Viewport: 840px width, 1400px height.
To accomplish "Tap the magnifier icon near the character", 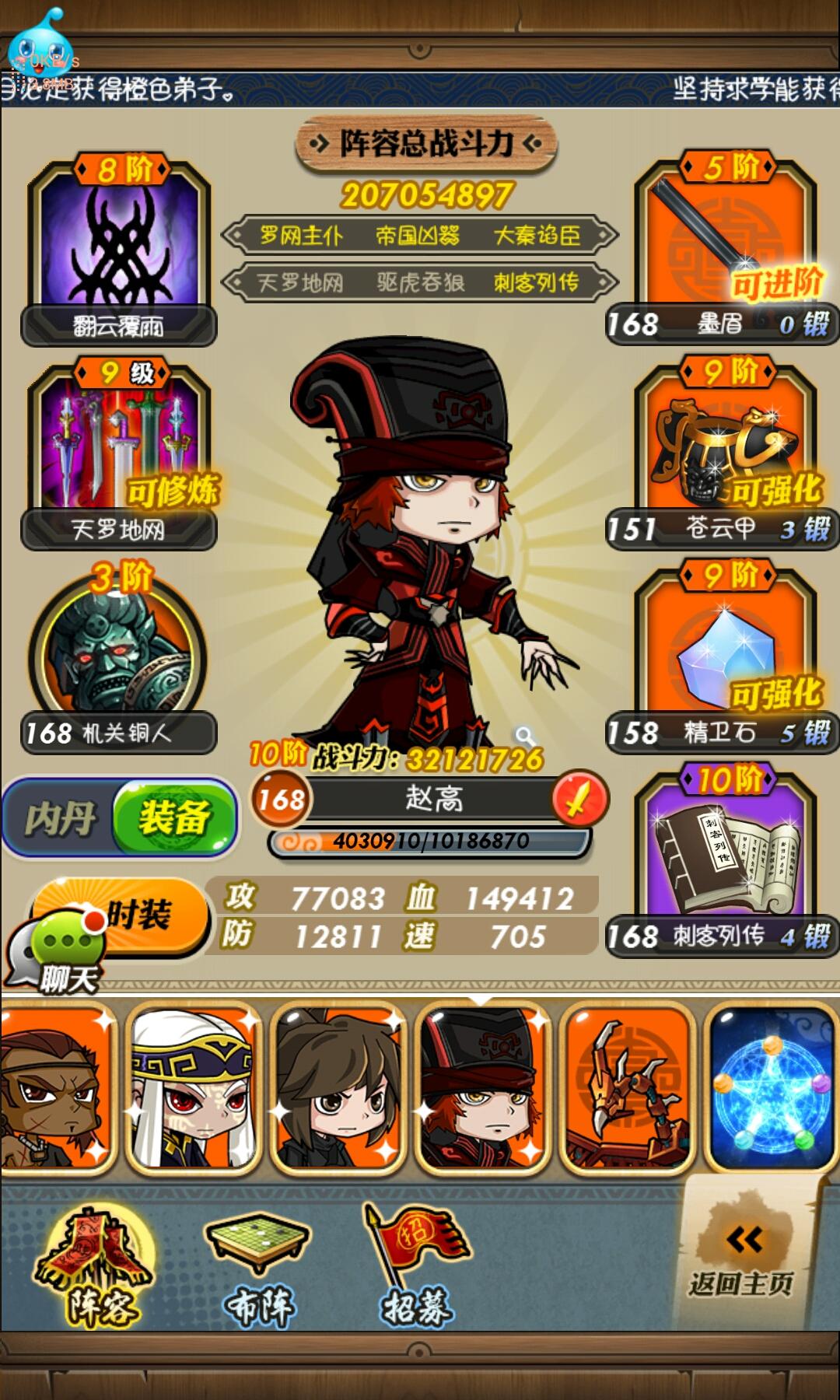I will tap(525, 736).
